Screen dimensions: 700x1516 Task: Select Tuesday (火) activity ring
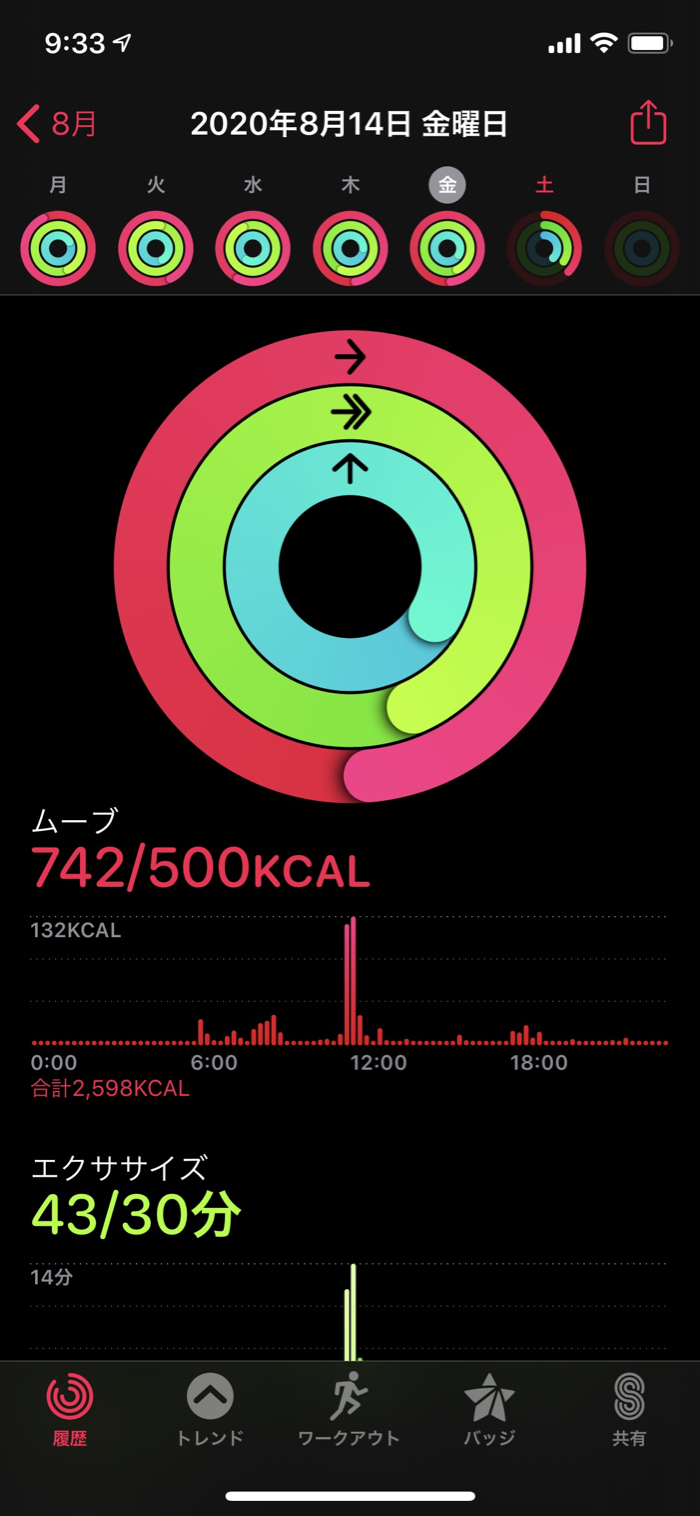pos(156,248)
